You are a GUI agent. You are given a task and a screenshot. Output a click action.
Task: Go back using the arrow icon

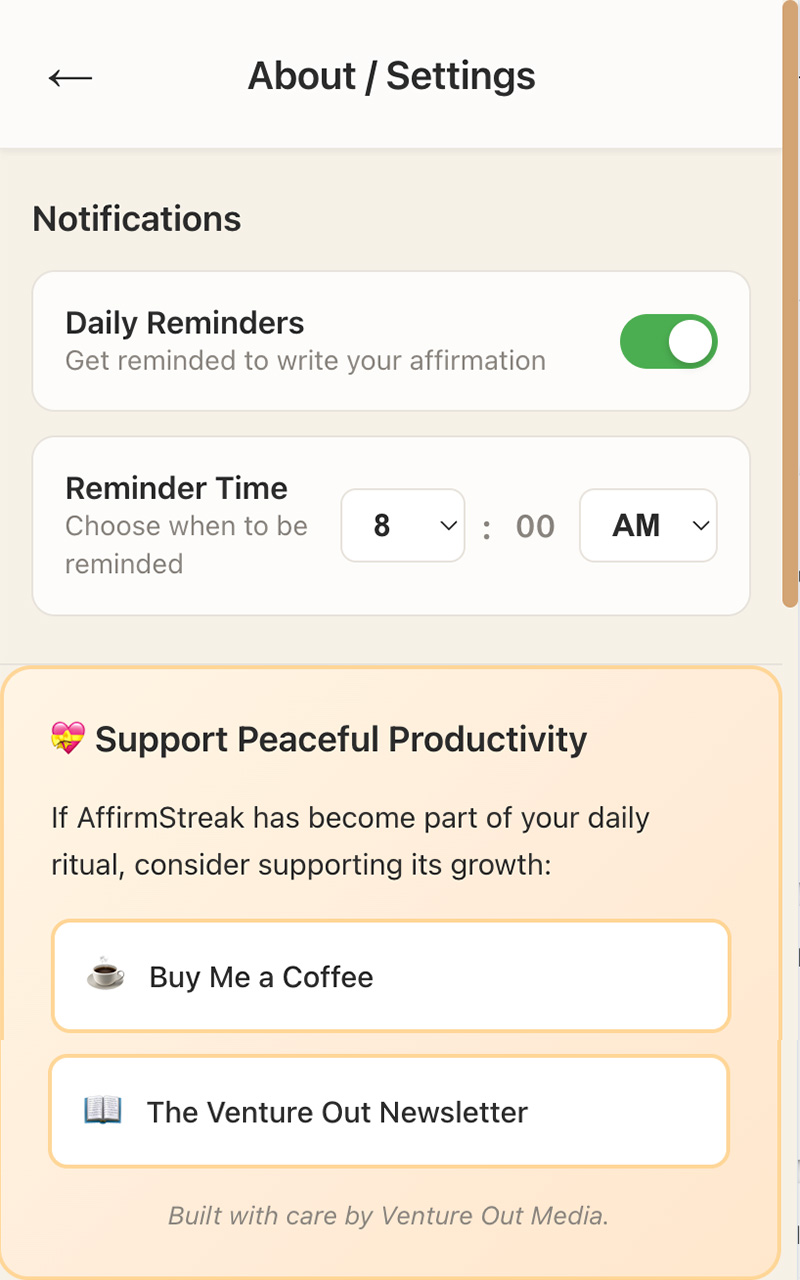[x=70, y=77]
